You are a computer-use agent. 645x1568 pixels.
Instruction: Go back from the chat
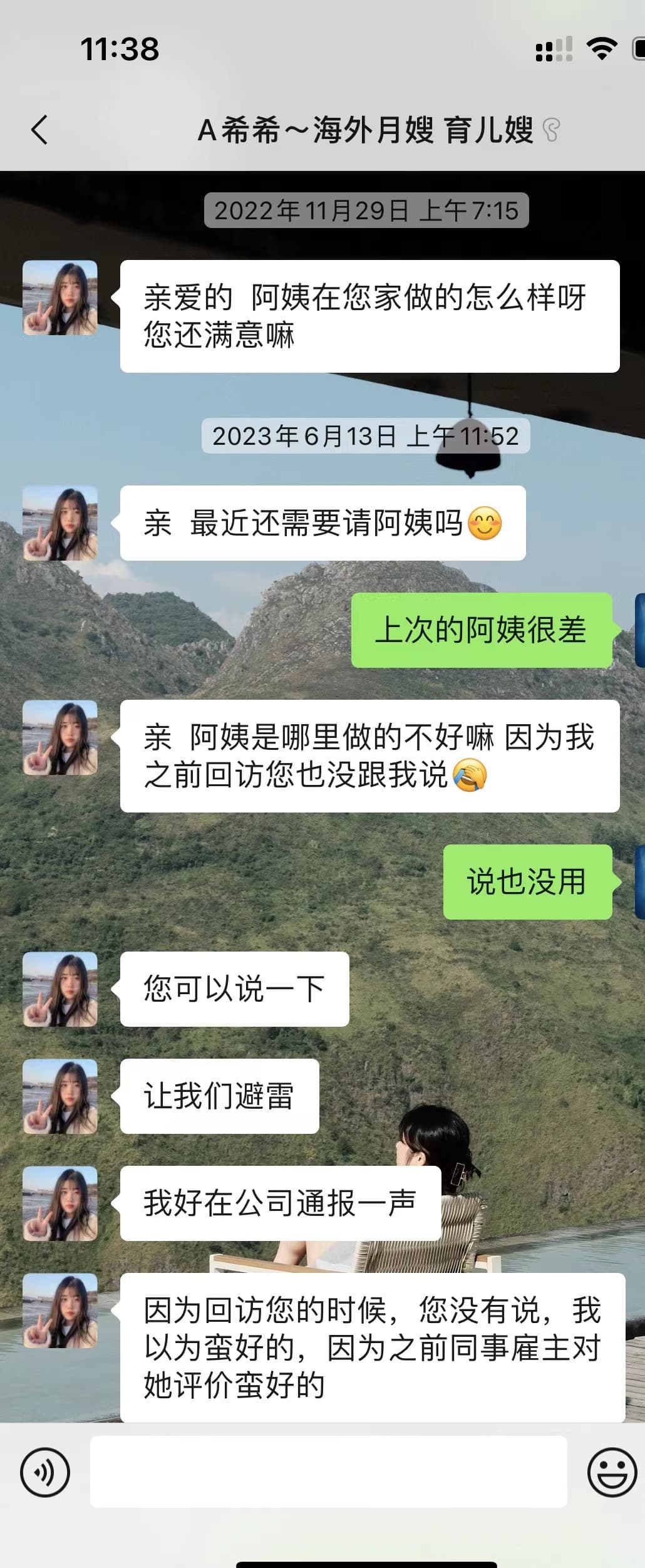[39, 130]
